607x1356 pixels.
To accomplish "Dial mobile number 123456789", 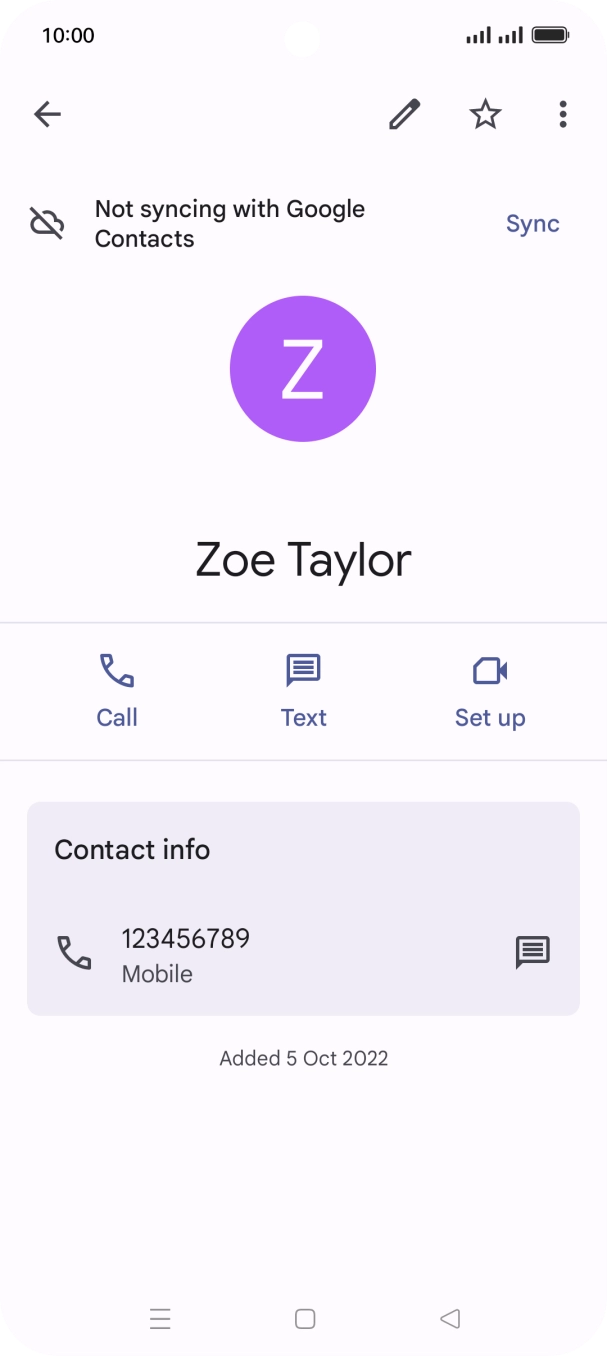I will click(x=185, y=953).
